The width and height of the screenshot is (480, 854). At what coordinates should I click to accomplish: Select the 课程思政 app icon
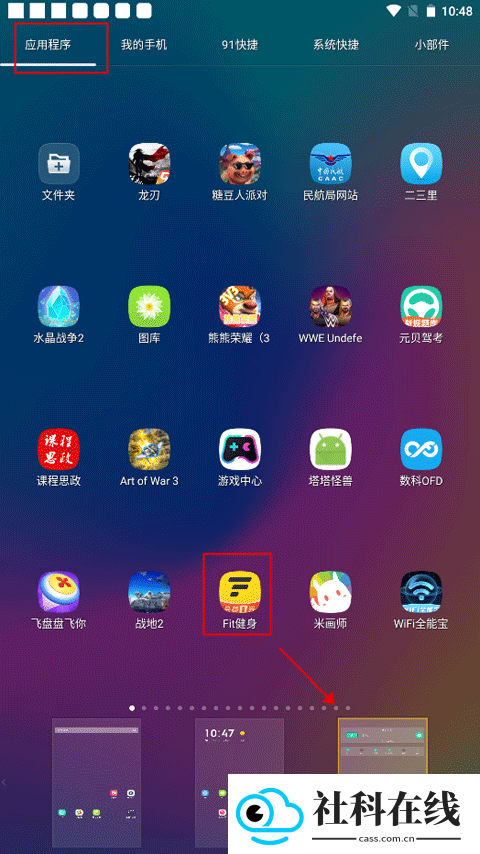tap(59, 449)
